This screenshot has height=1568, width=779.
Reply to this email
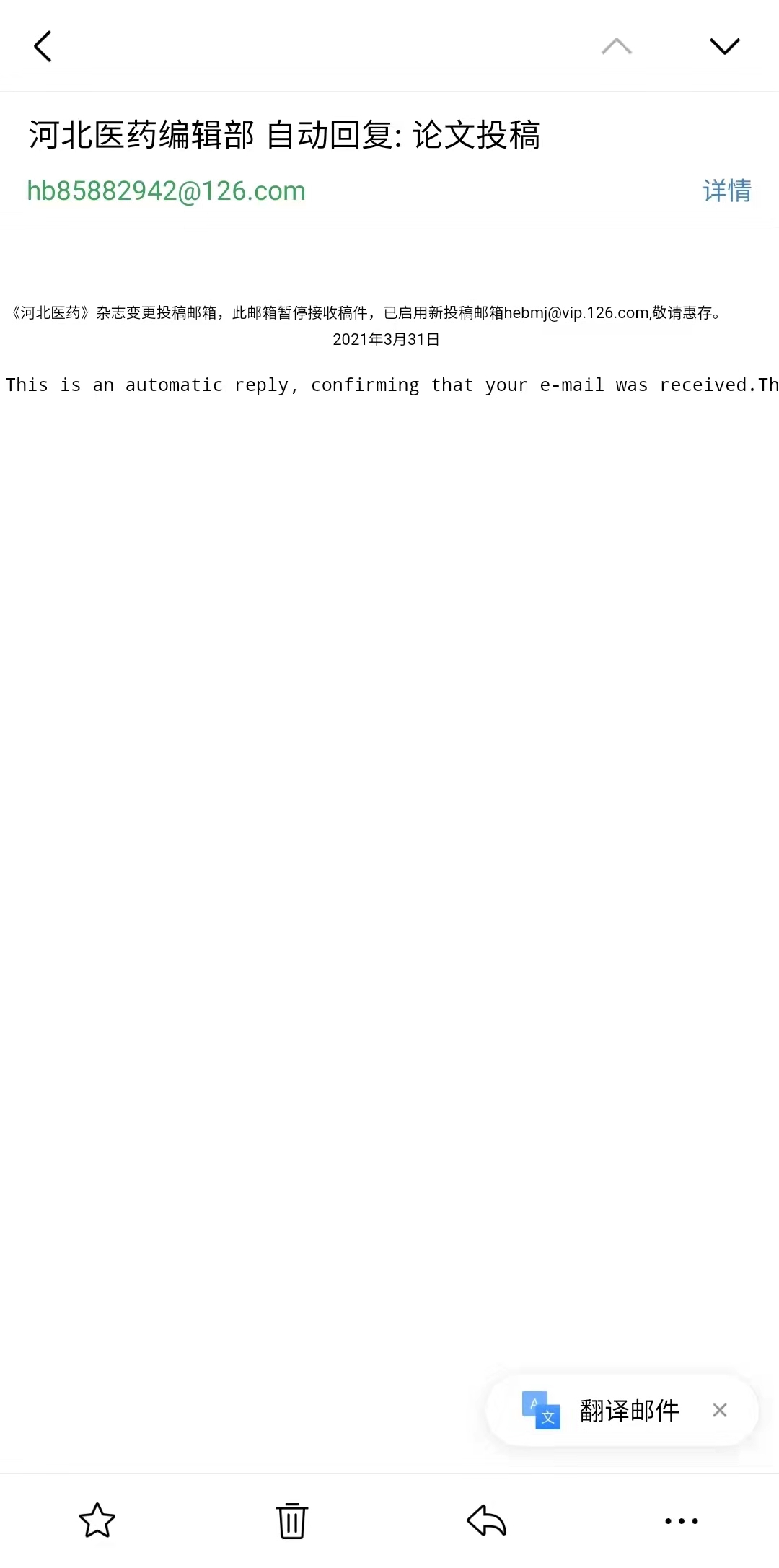click(487, 1520)
